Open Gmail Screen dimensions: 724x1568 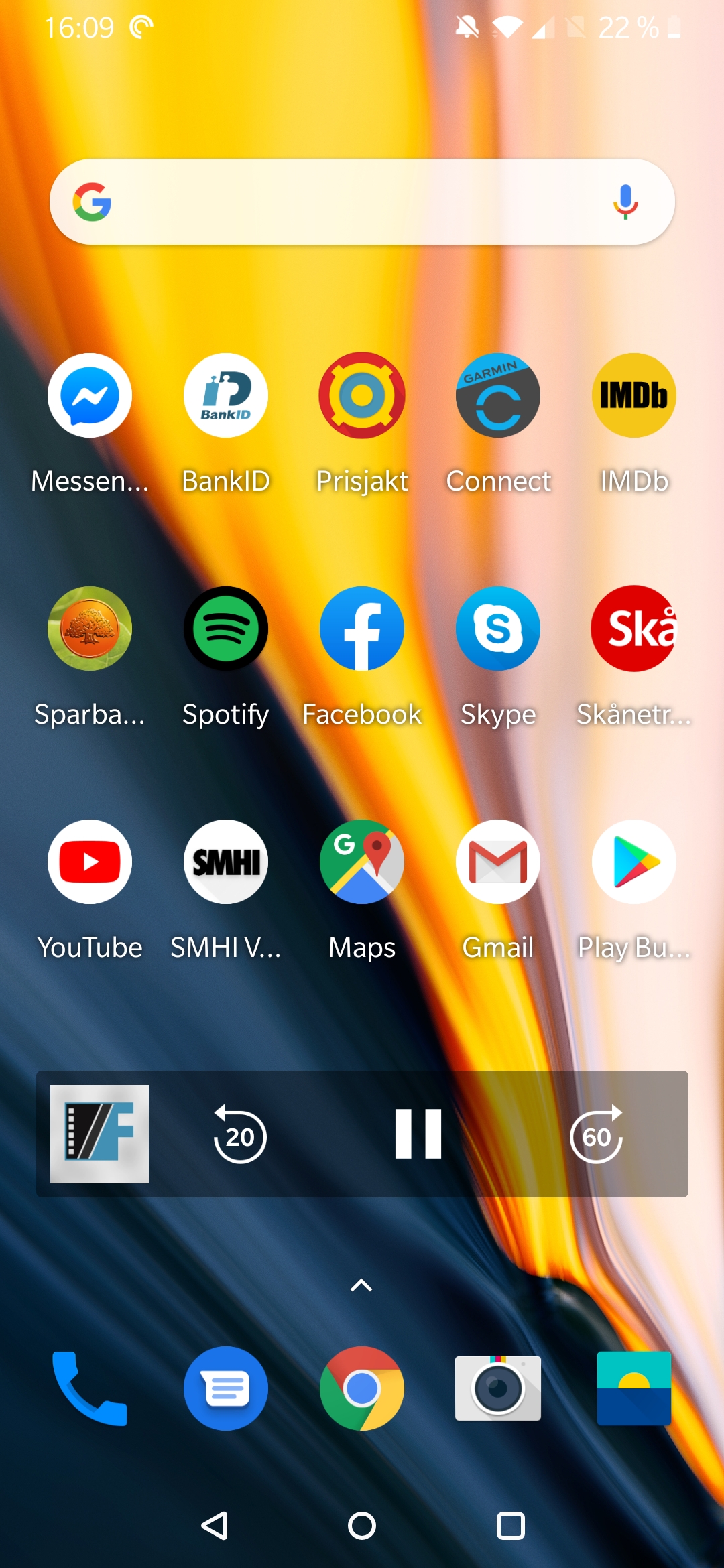498,862
